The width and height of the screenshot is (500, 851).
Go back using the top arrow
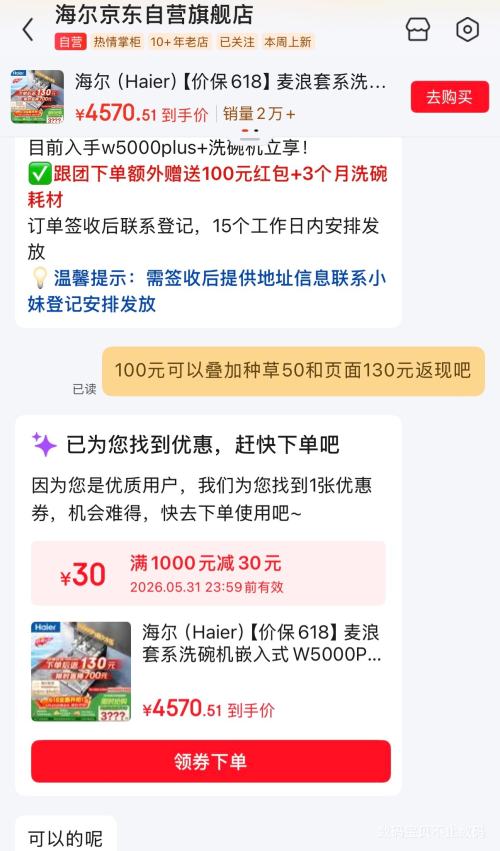tap(28, 29)
